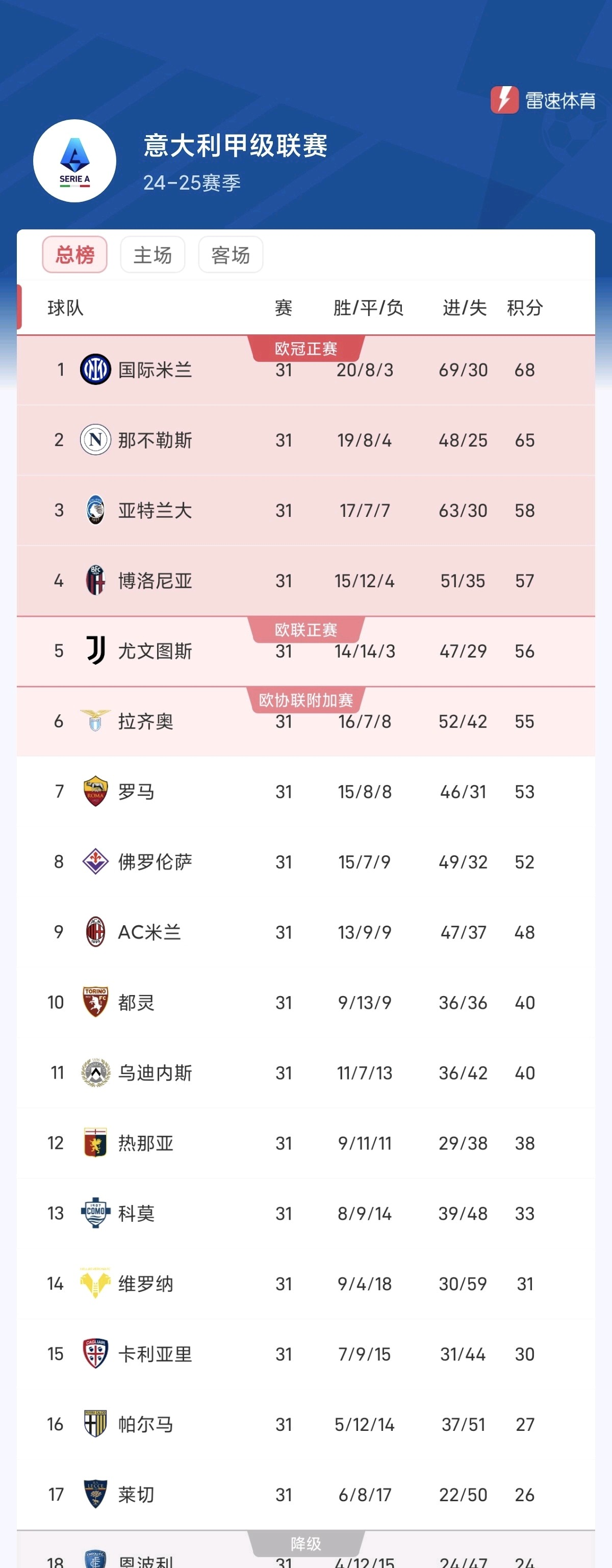Click the Serie A league logo
612x1568 pixels.
point(74,160)
